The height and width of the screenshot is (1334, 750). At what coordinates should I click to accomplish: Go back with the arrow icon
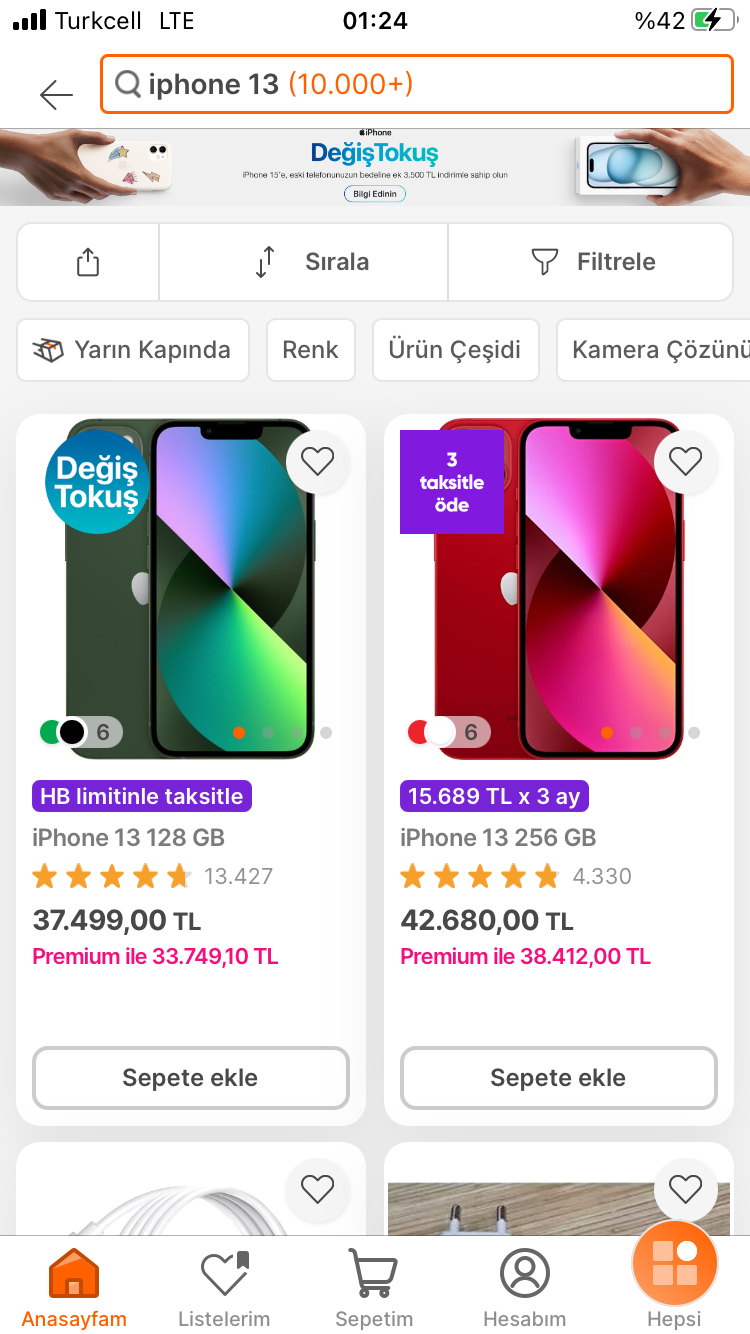pyautogui.click(x=56, y=95)
